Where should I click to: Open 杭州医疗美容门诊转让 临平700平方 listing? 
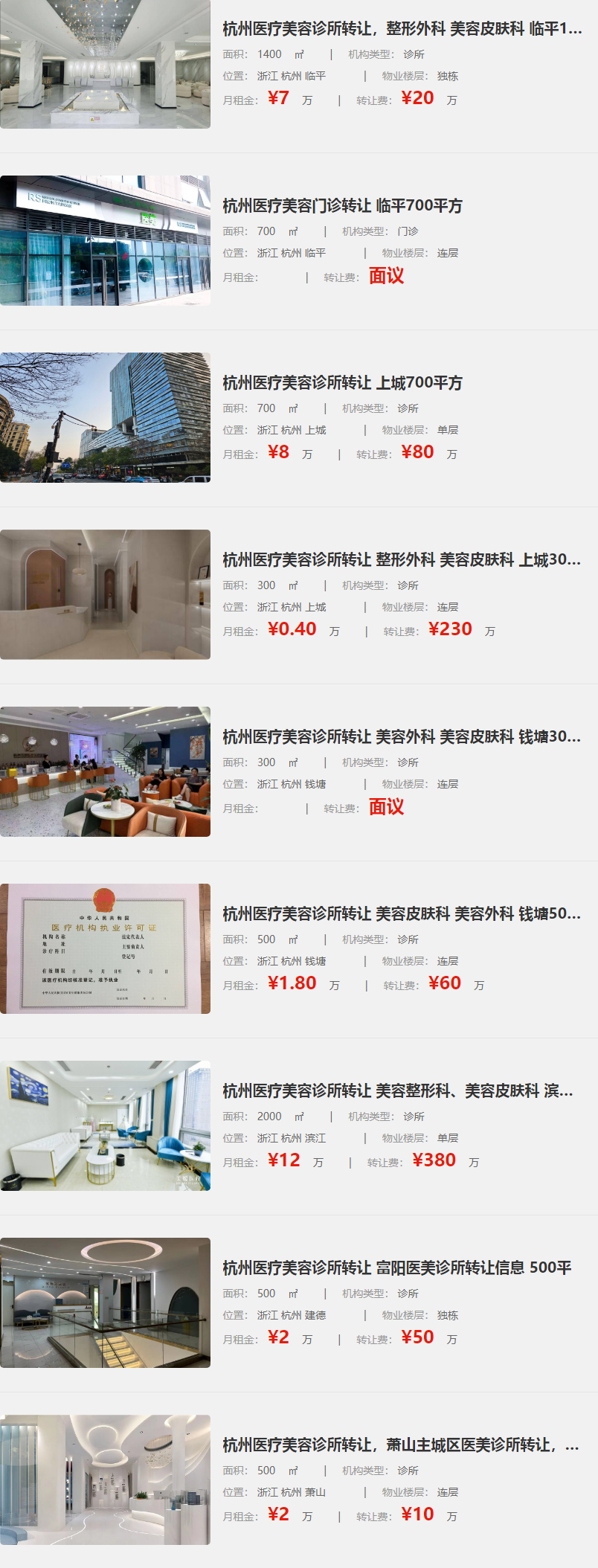pos(342,206)
